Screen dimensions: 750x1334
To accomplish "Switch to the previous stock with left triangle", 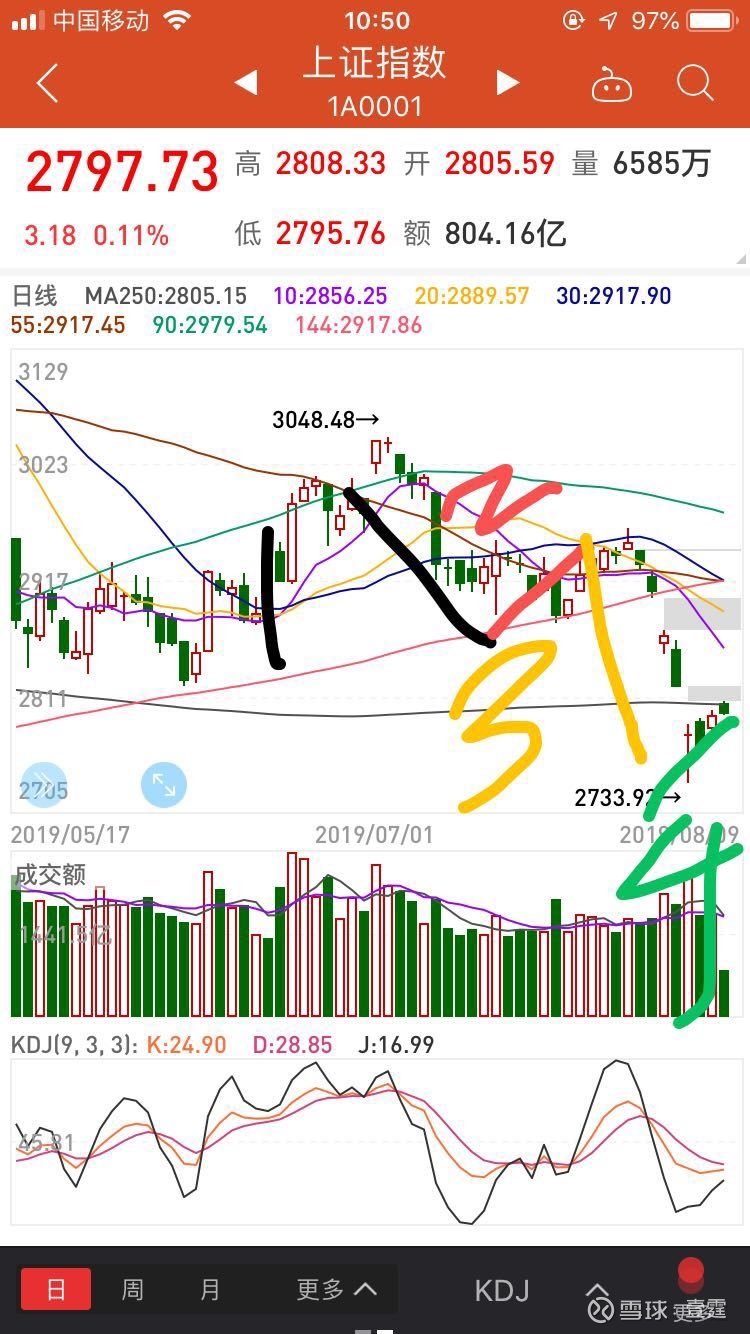I will click(246, 83).
